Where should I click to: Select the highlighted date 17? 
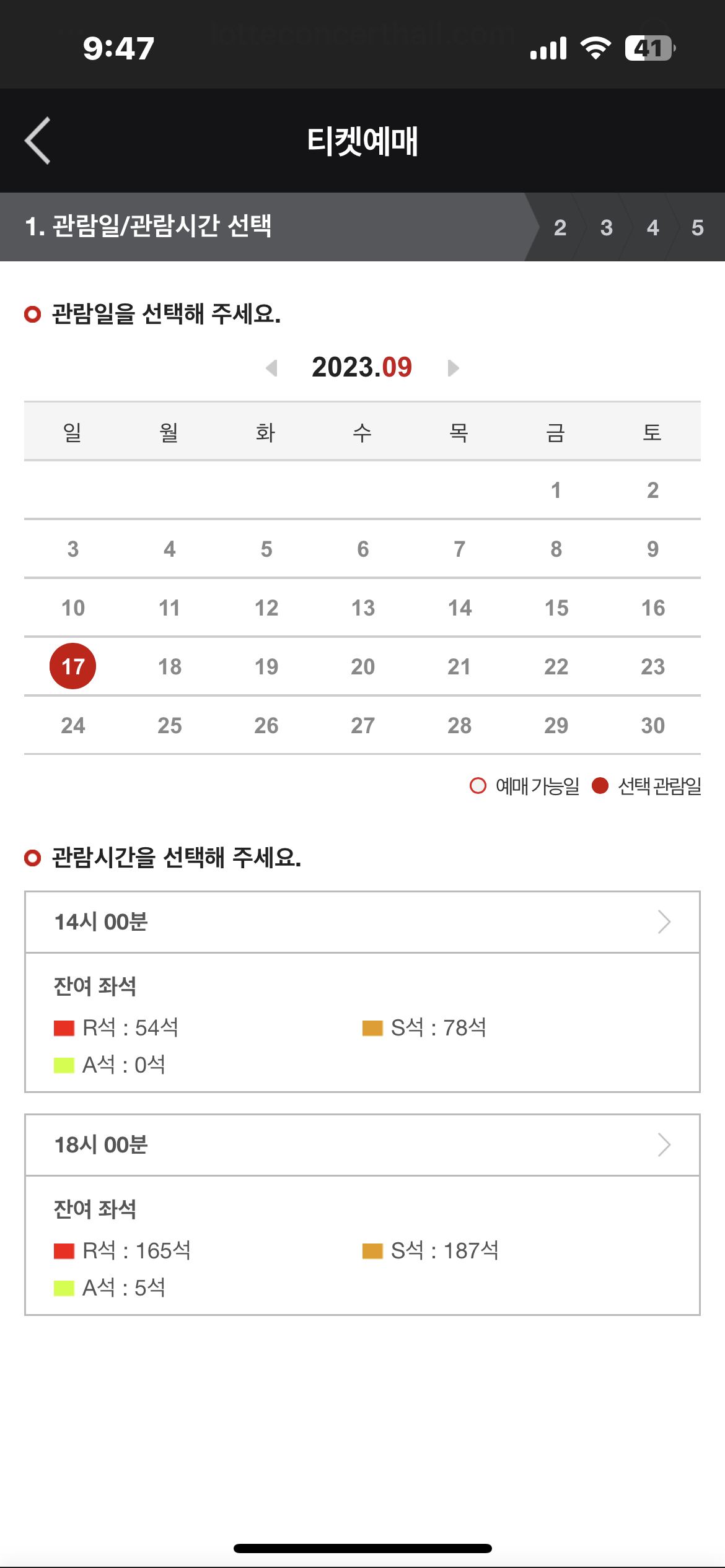[x=73, y=666]
